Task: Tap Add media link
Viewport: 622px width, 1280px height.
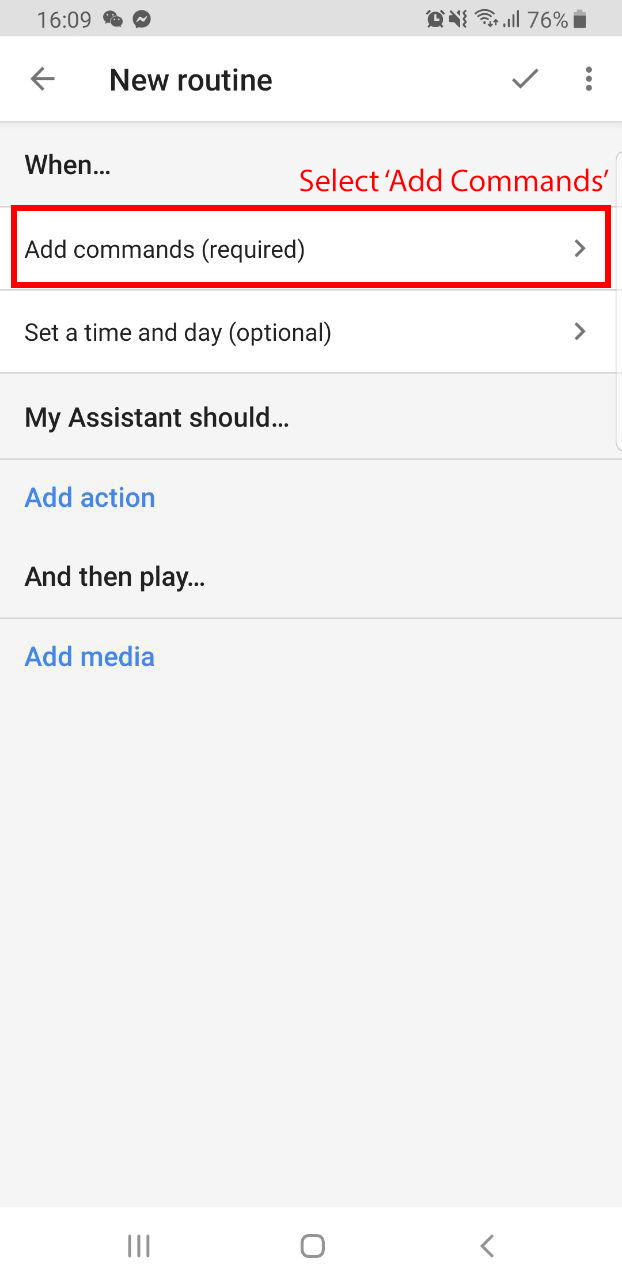Action: (x=90, y=657)
